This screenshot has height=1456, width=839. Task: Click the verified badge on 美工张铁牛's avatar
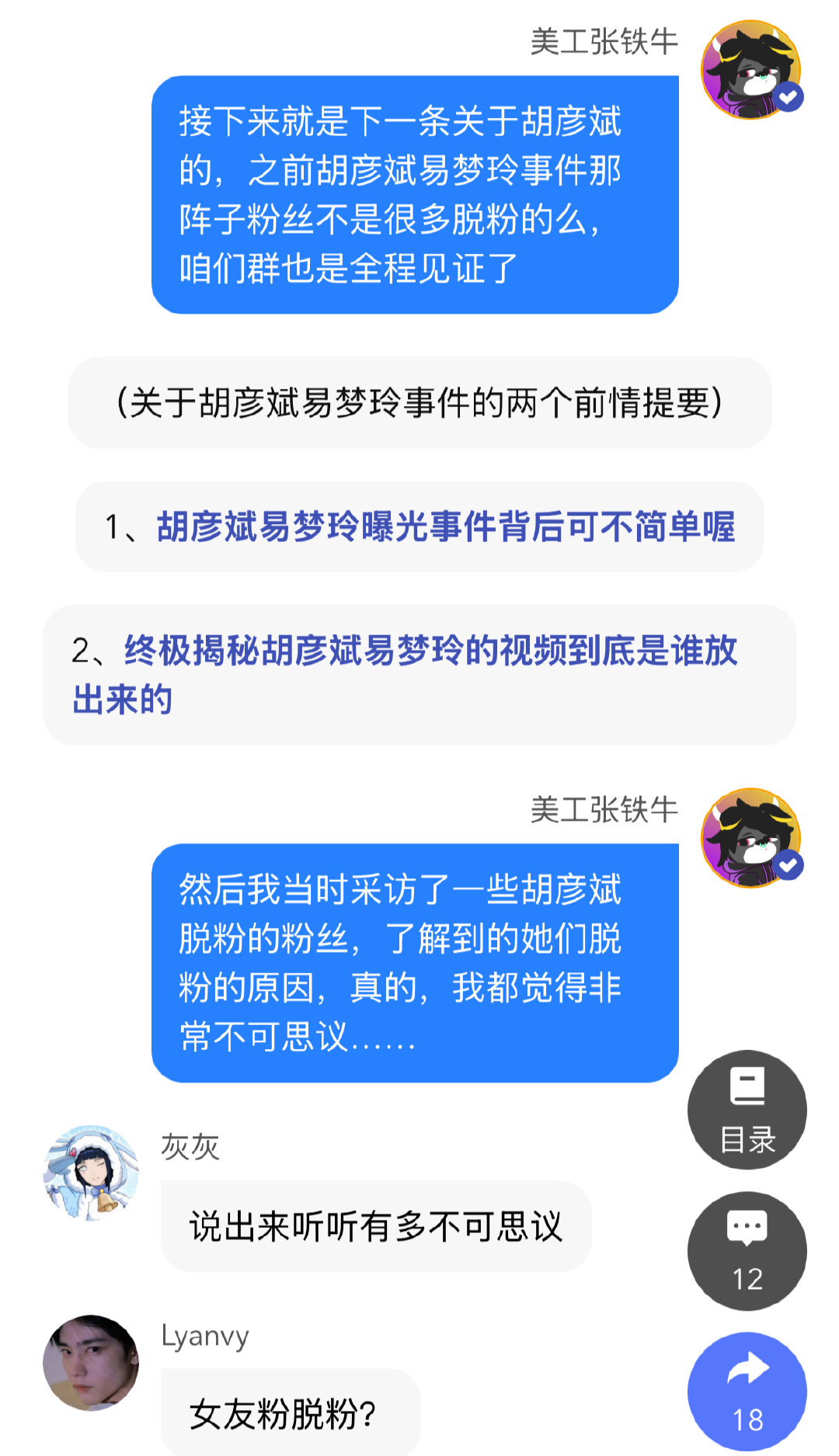(787, 98)
